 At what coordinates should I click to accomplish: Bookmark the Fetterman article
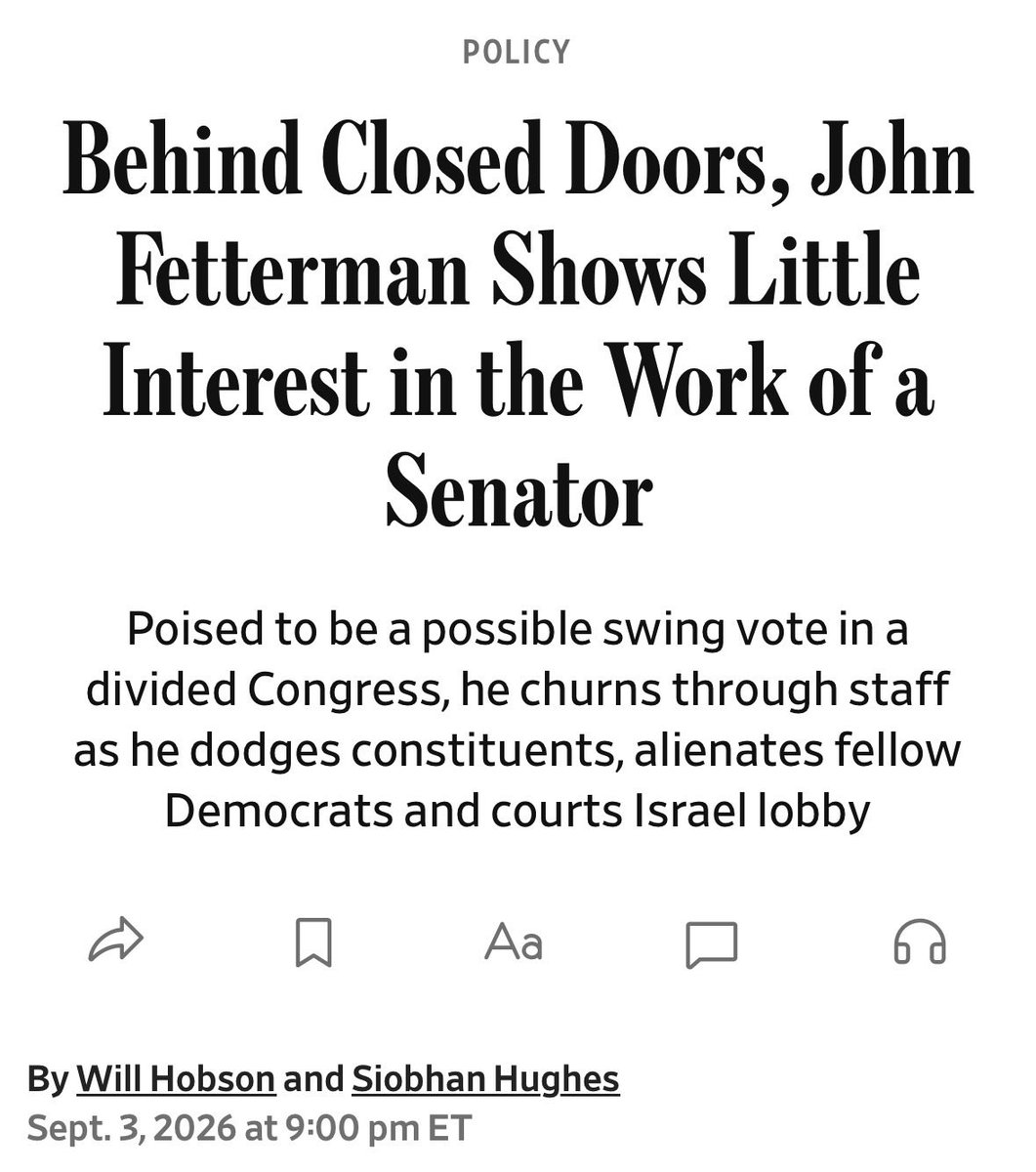pyautogui.click(x=314, y=942)
